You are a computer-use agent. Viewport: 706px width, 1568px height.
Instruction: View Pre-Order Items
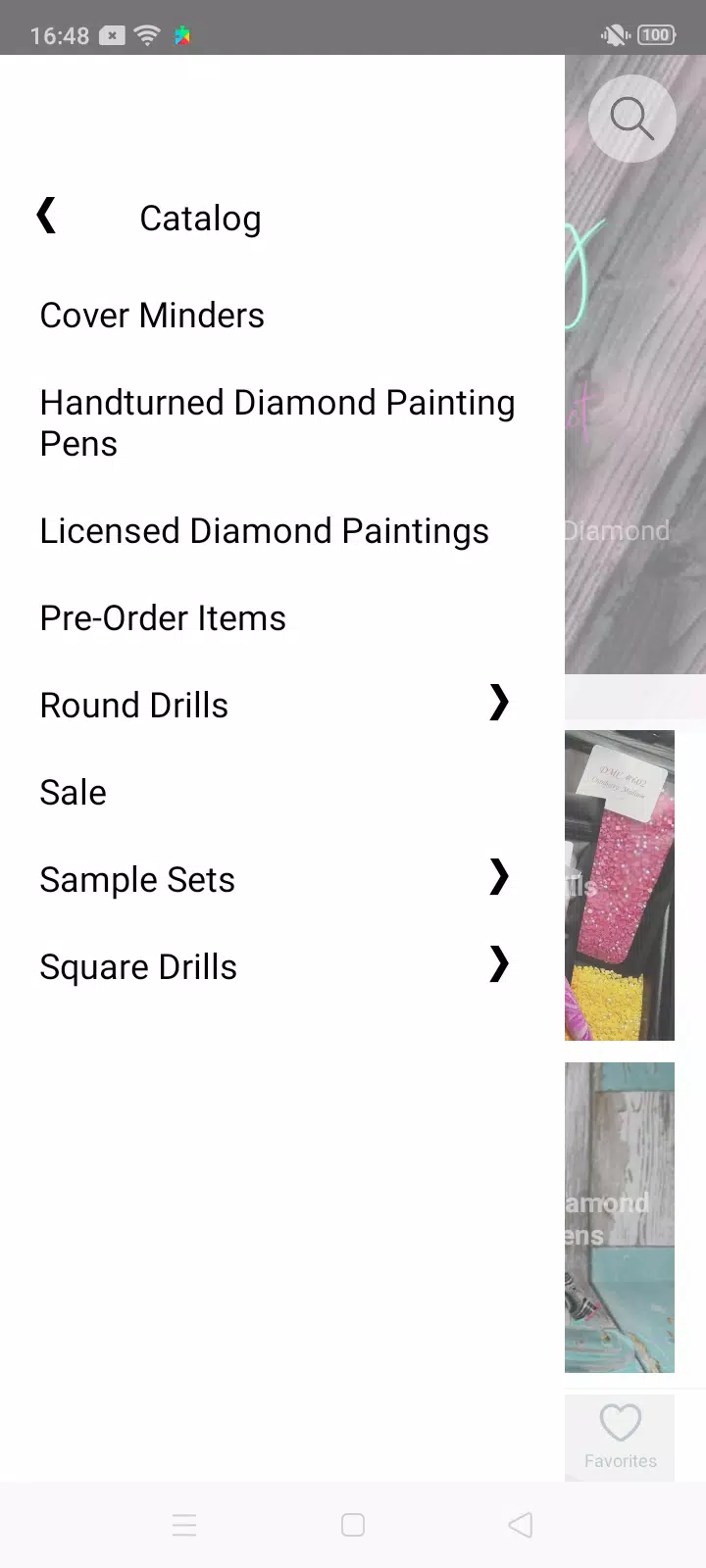163,618
